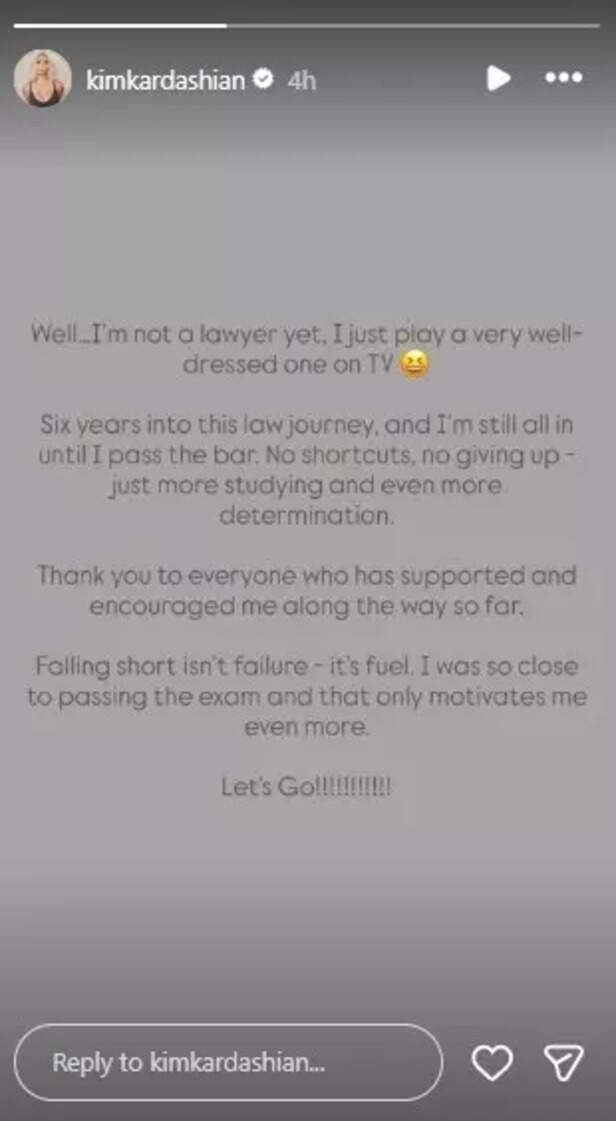Open the three-dot story options menu

coord(563,79)
